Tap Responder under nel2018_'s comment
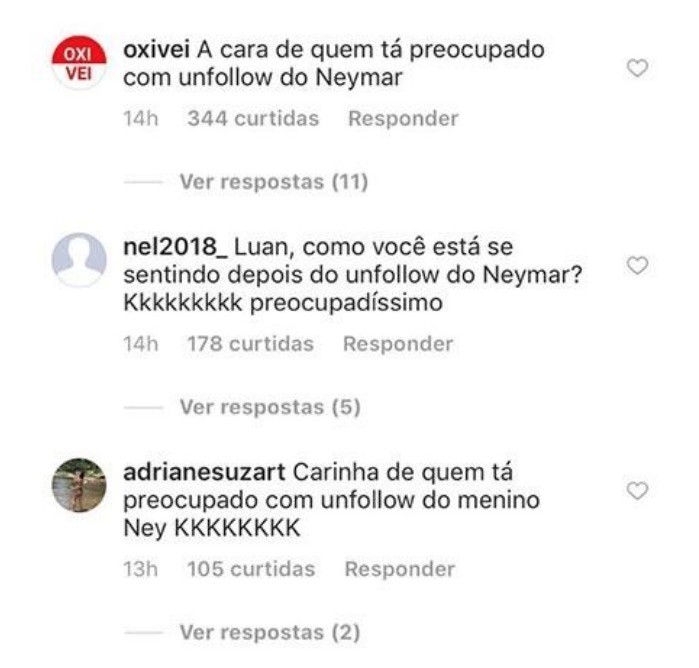699x668 pixels. click(x=398, y=344)
